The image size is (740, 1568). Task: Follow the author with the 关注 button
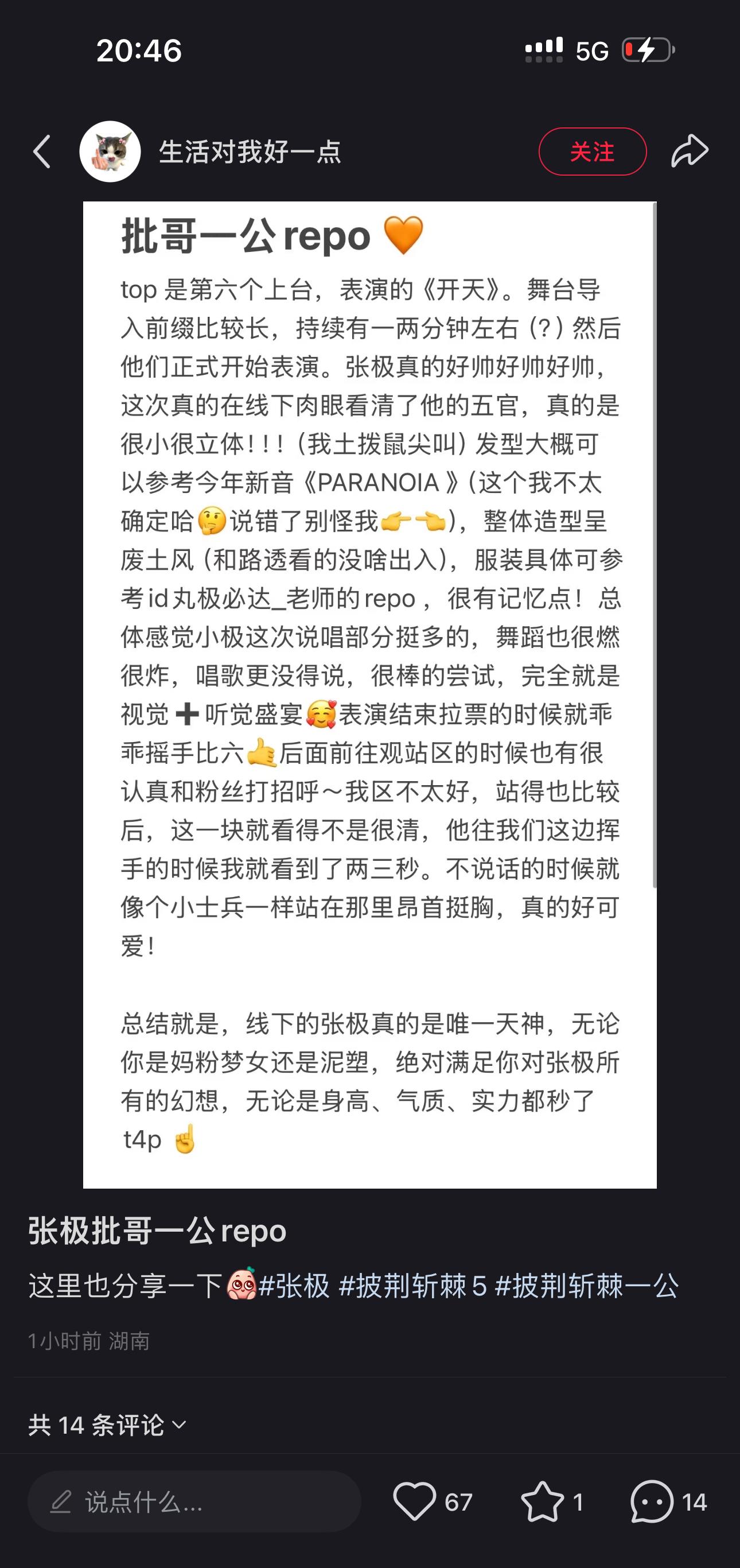tap(592, 152)
